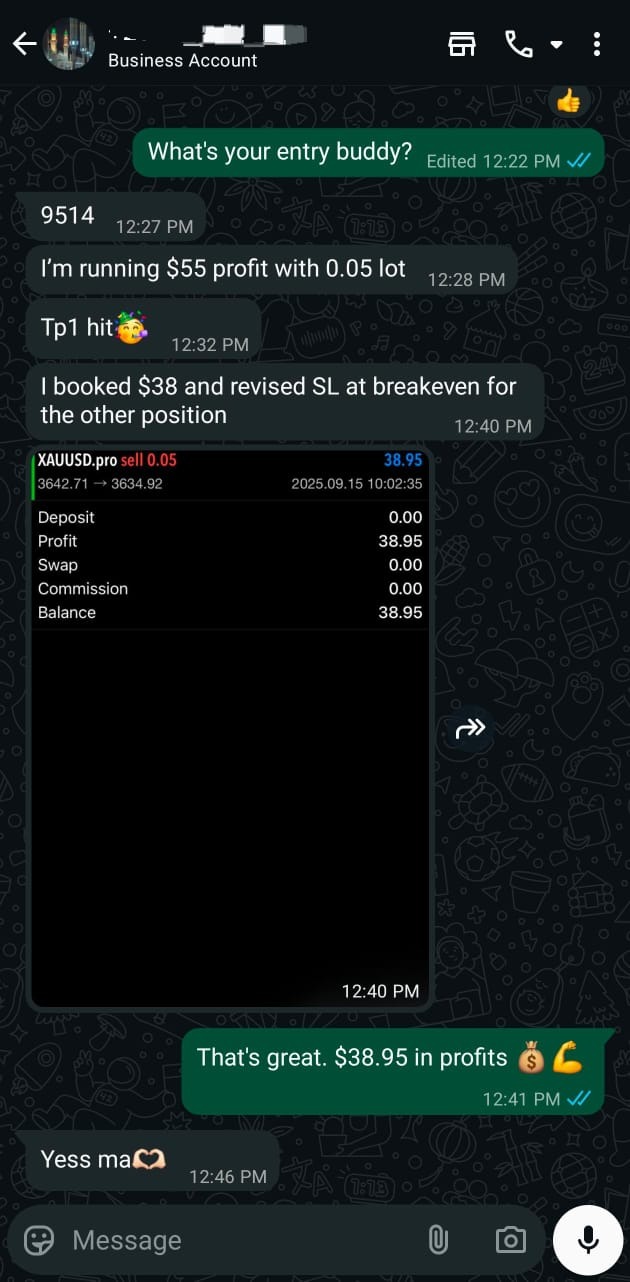630x1282 pixels.
Task: Expand the call options dropdown arrow
Action: tap(557, 45)
